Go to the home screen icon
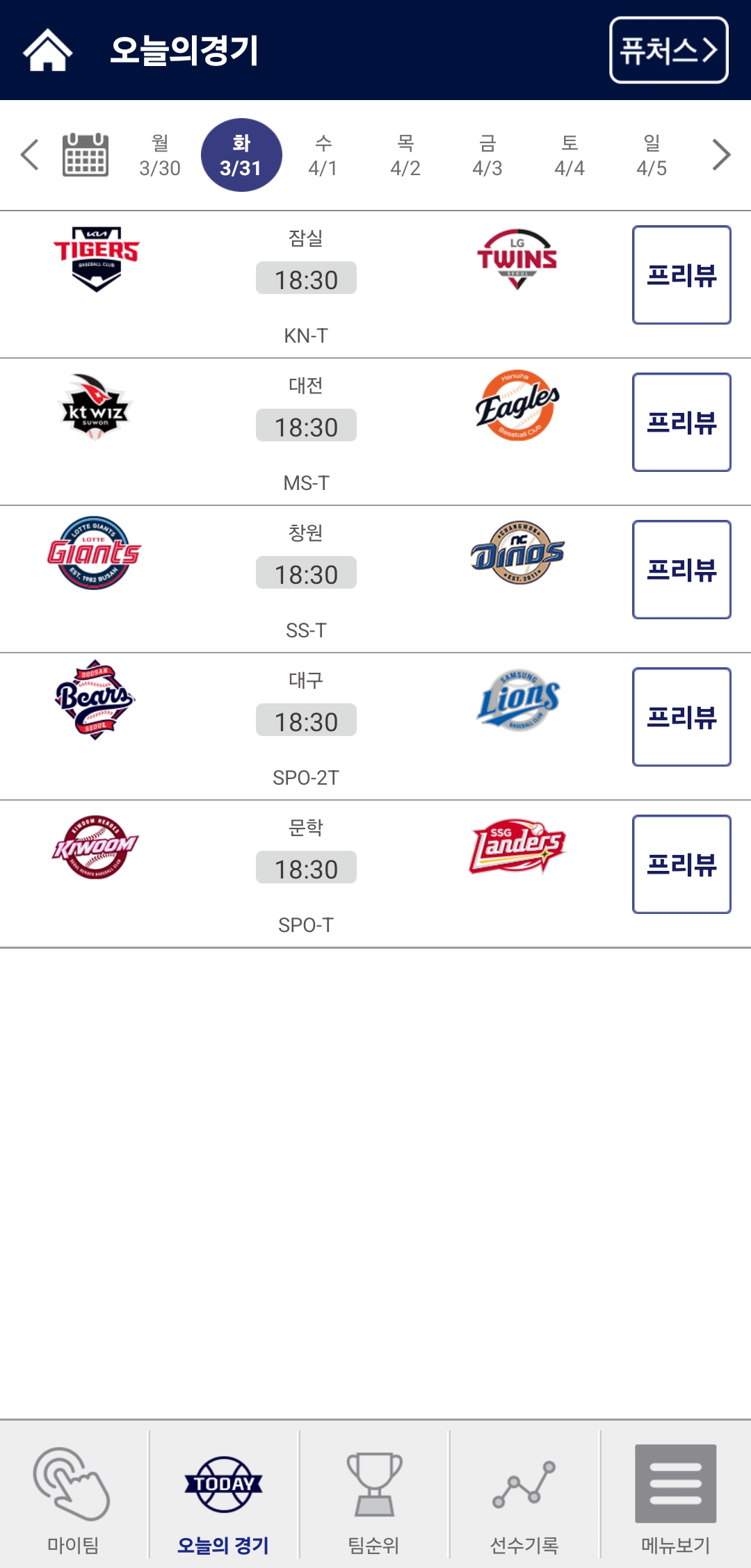 click(x=47, y=50)
